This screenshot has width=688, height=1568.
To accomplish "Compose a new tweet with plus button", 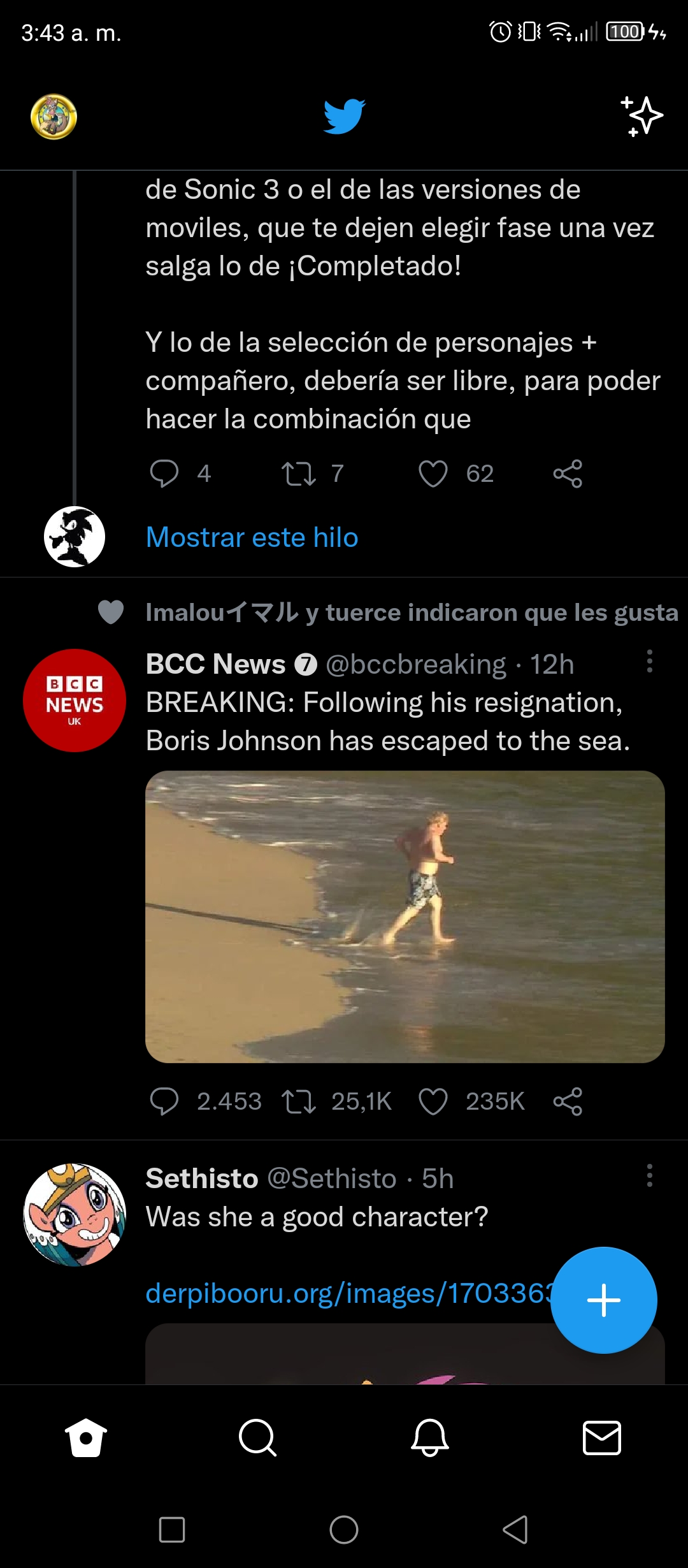I will click(604, 1300).
